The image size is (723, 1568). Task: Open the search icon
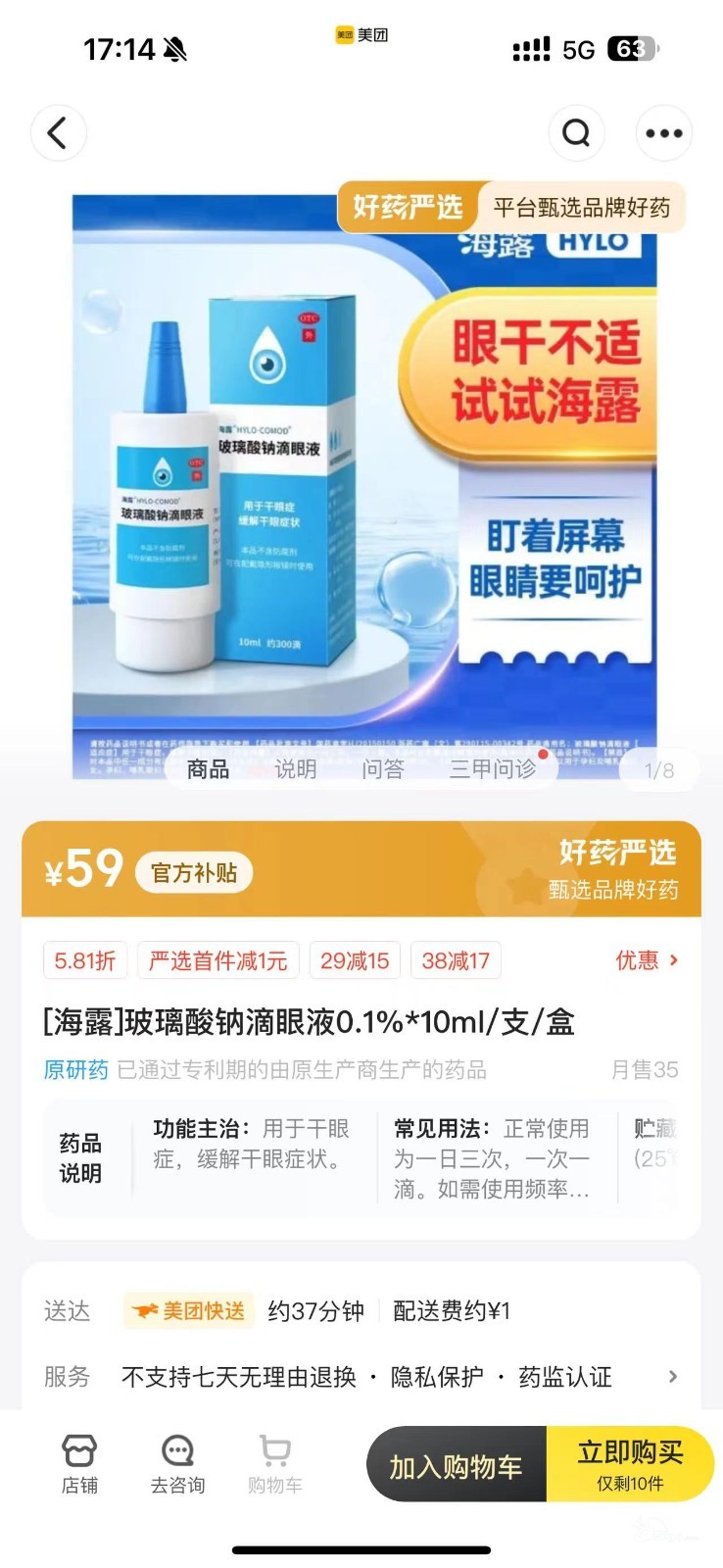[576, 133]
